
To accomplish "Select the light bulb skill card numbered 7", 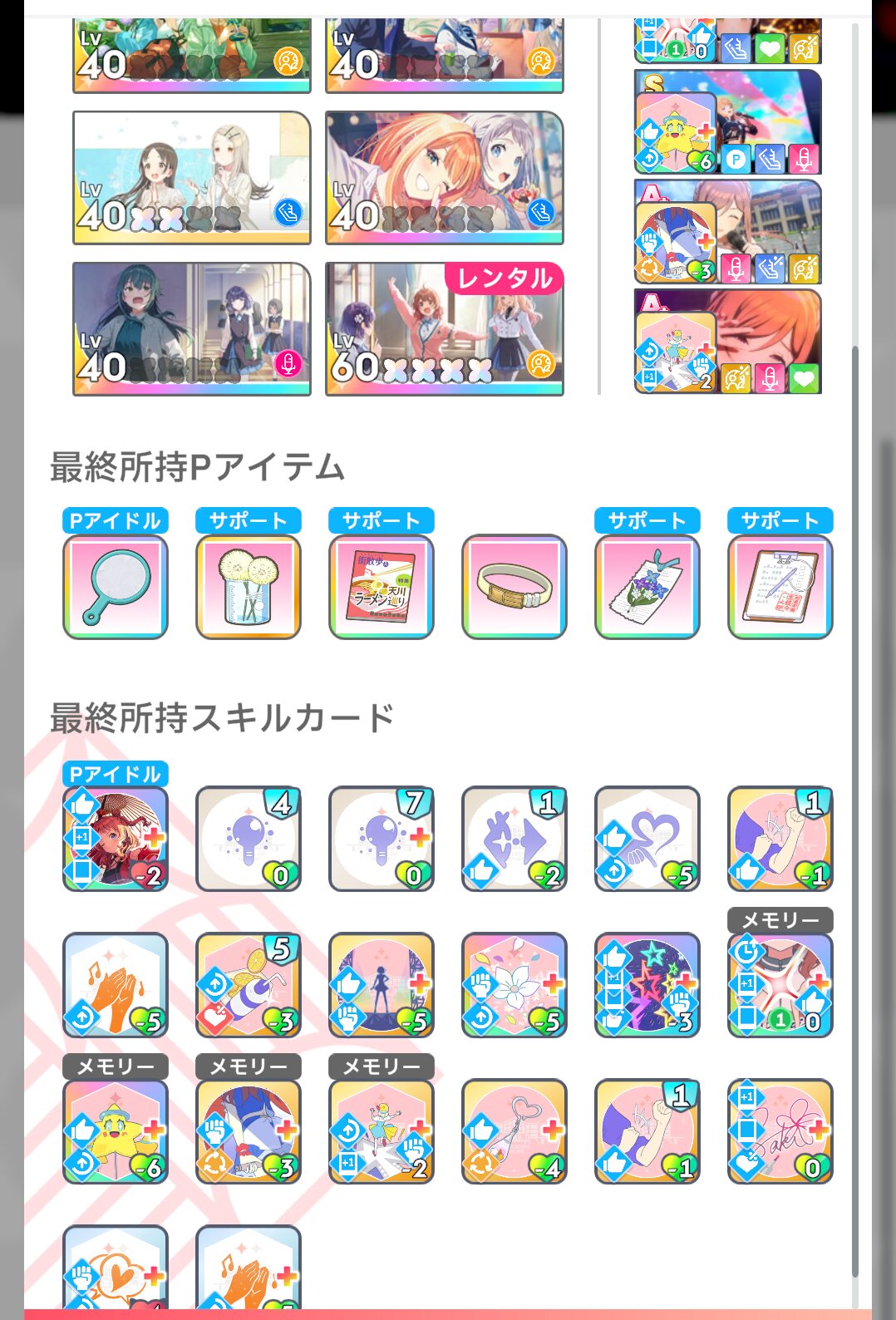I will pos(382,839).
